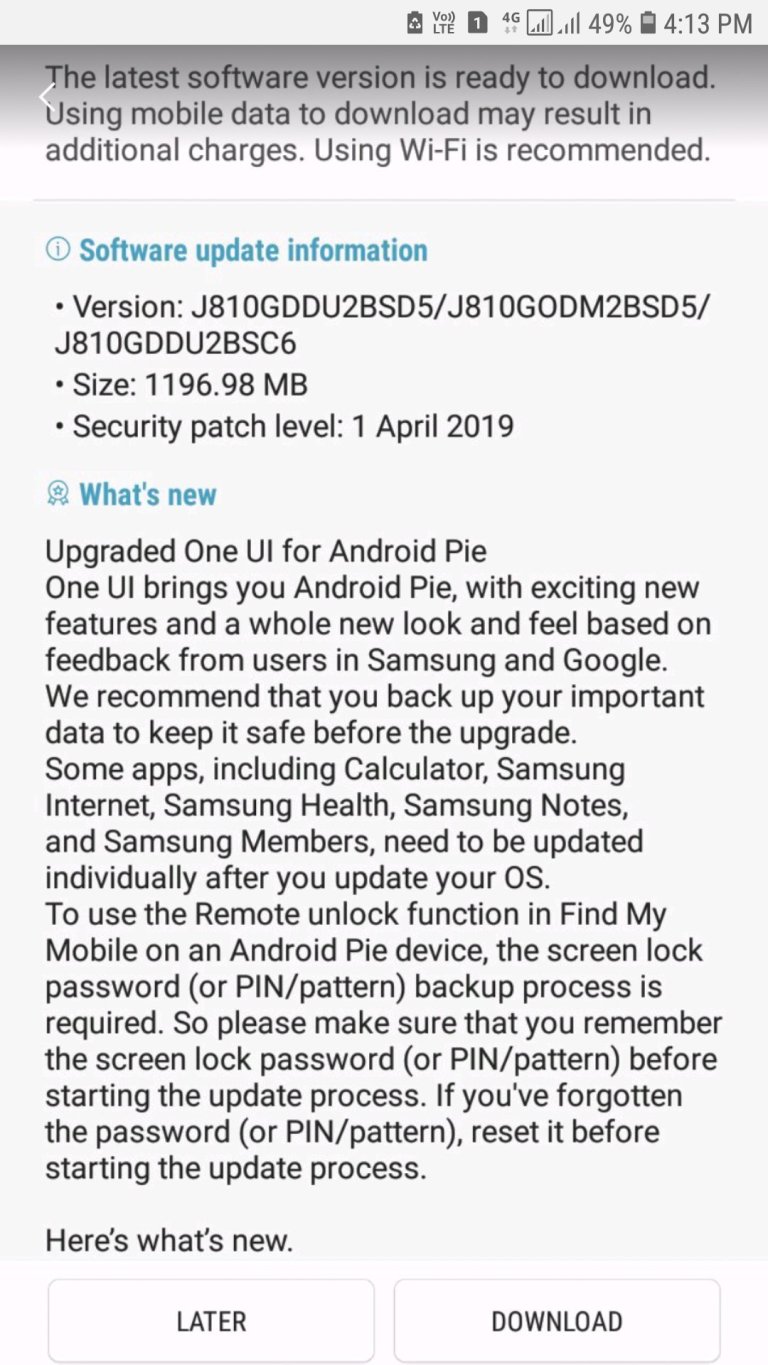Screen dimensions: 768x1365
Task: Start the software update with DOWNLOAD
Action: [557, 1320]
